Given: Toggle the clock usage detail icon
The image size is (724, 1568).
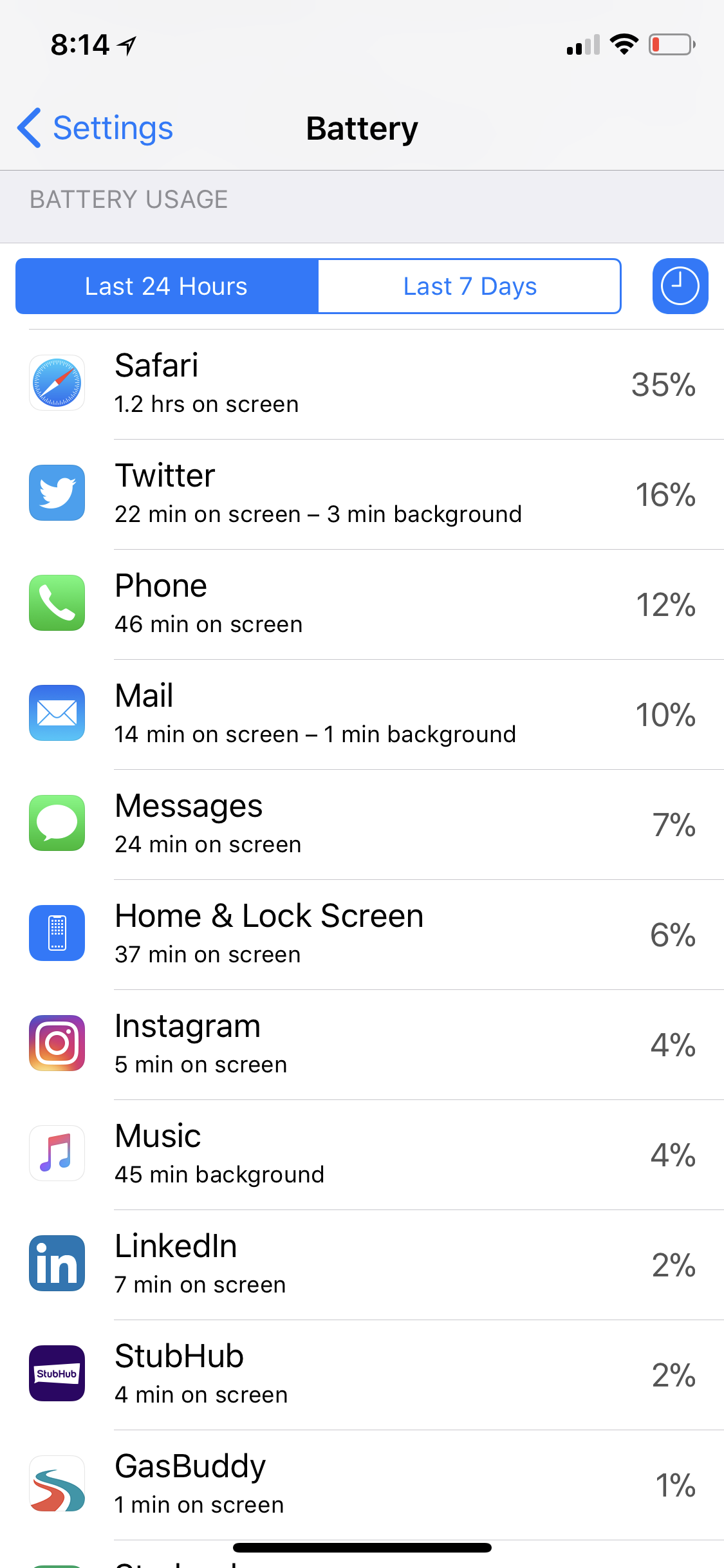Looking at the screenshot, I should coord(680,286).
